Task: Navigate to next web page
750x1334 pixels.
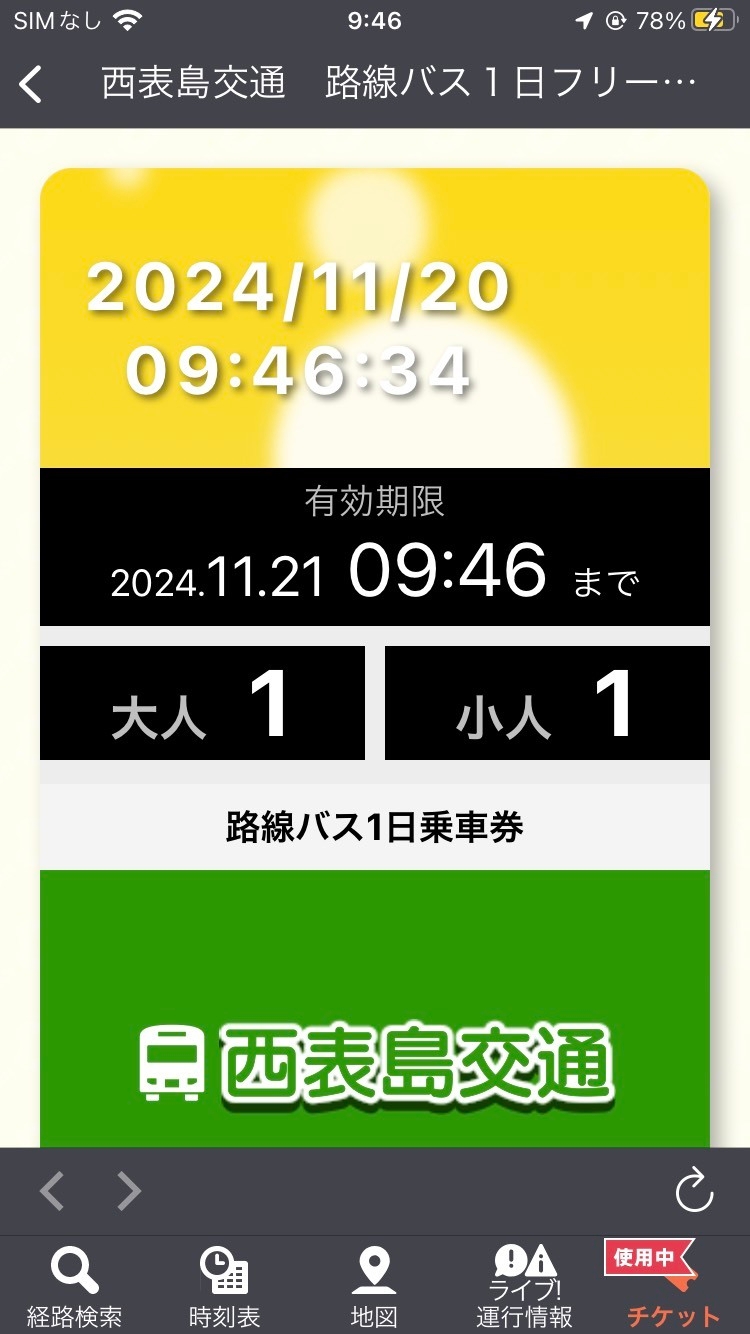Action: (129, 1191)
